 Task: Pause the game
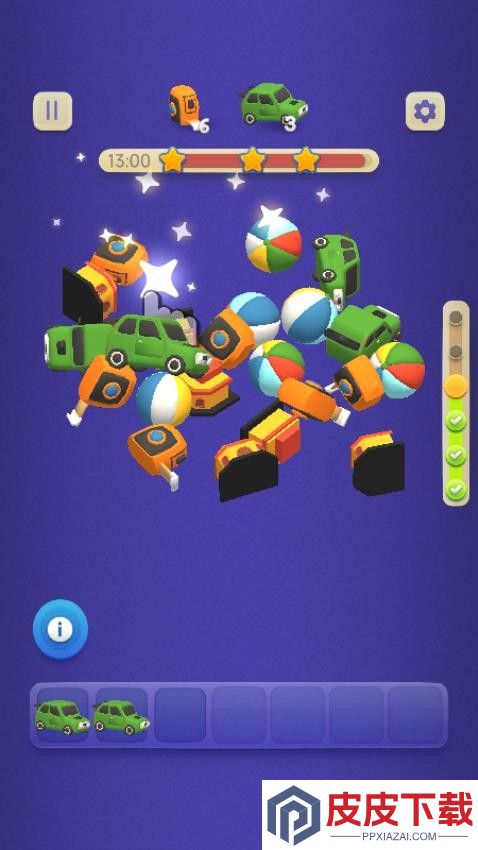pos(53,111)
